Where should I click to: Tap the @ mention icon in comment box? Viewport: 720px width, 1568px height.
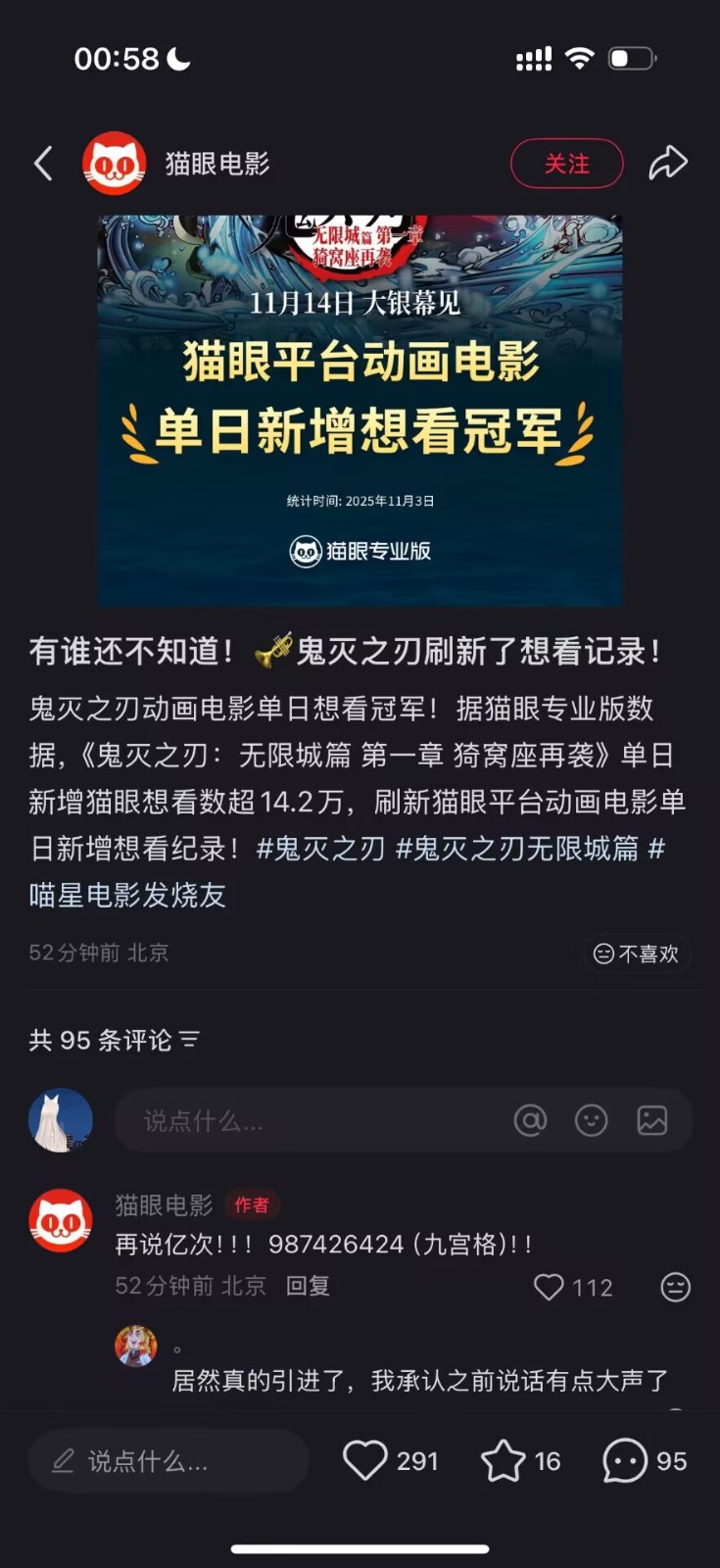pyautogui.click(x=532, y=1120)
